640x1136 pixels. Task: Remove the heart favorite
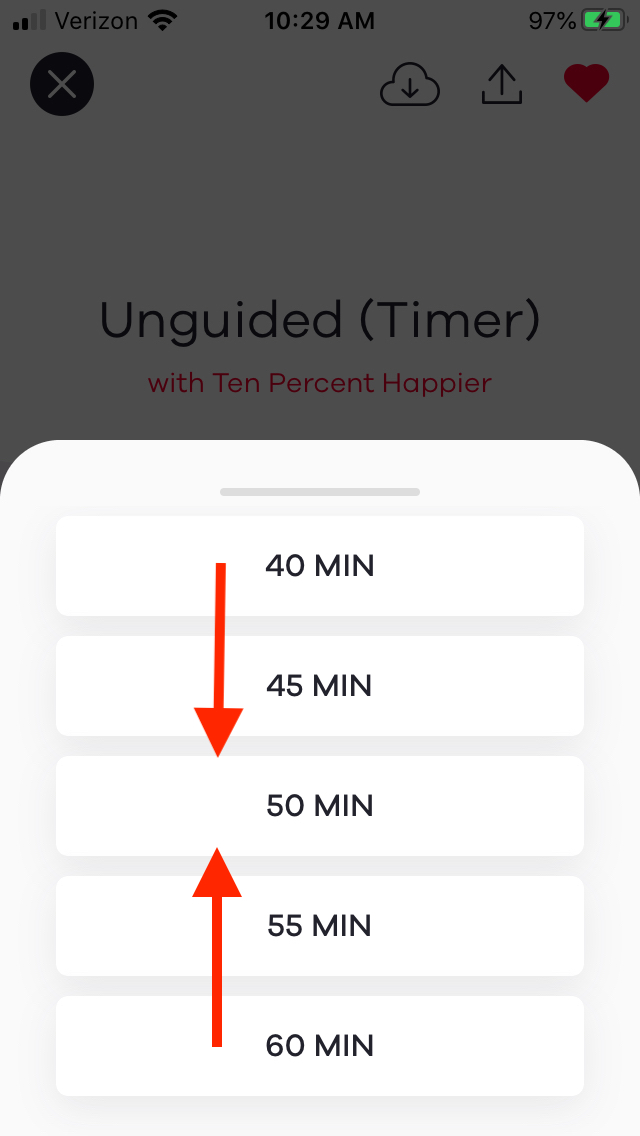(x=586, y=84)
